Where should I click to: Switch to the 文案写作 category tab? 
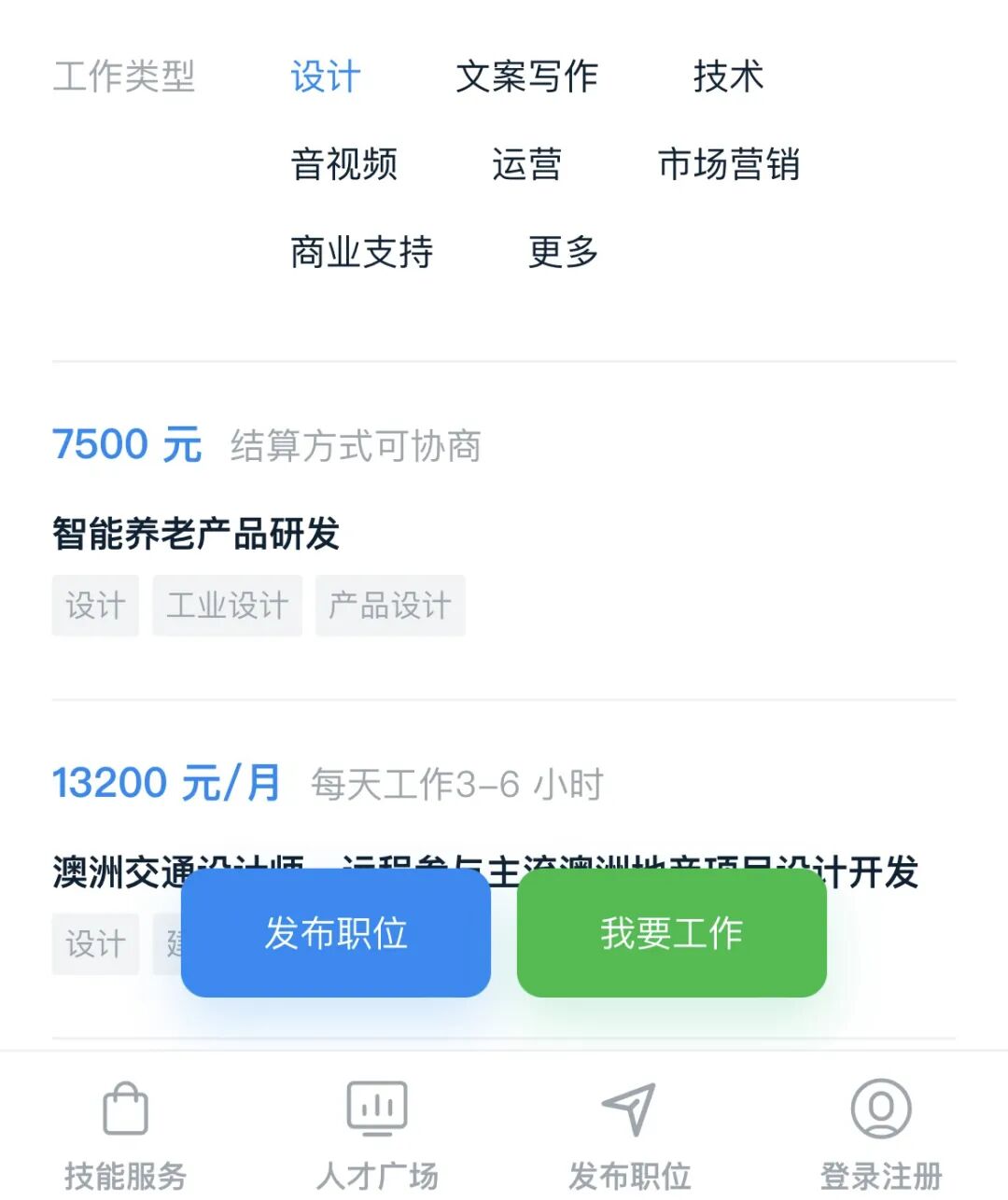pos(527,77)
